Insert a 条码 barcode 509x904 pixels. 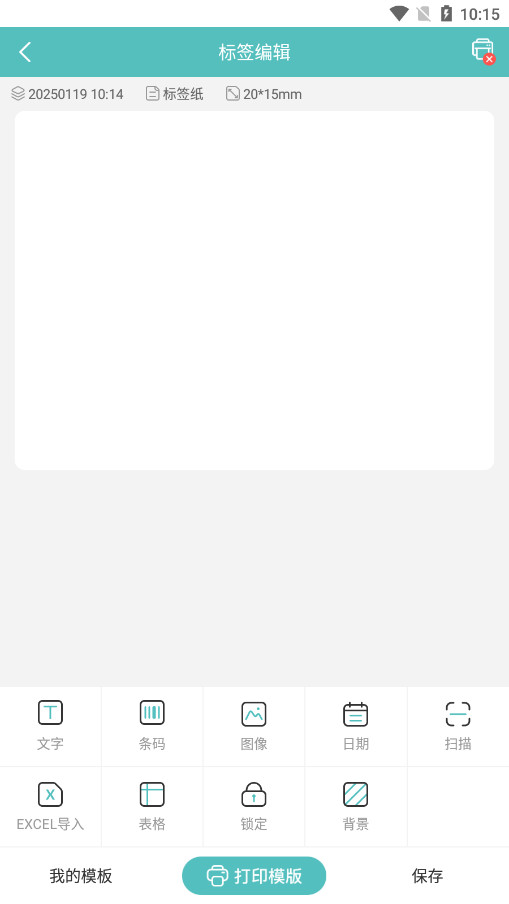(152, 725)
